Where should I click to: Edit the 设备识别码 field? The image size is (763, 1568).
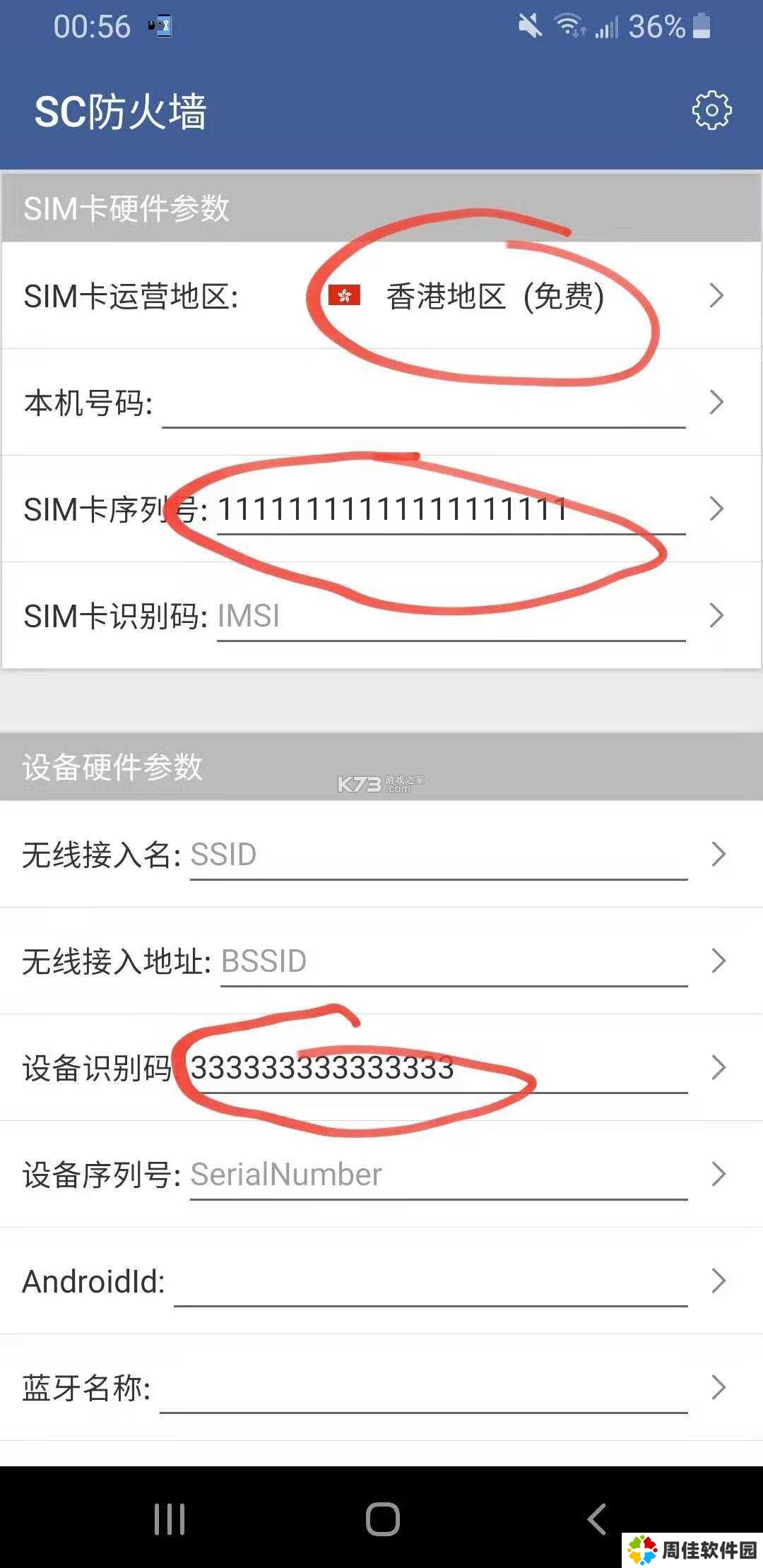[x=439, y=1069]
